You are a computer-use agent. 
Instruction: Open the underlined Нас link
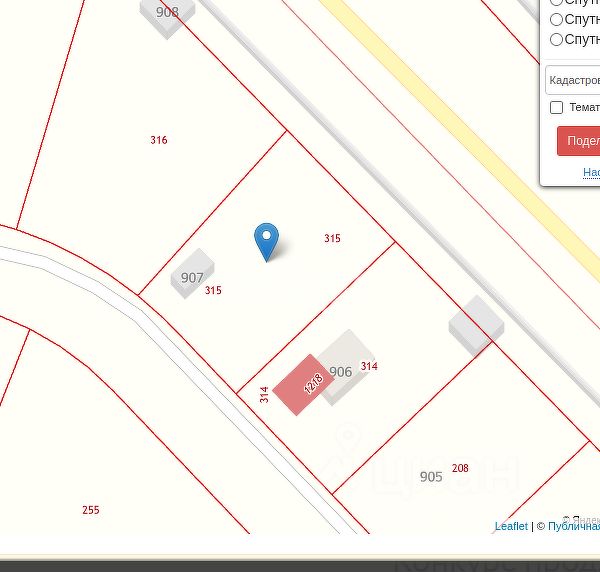pyautogui.click(x=591, y=173)
